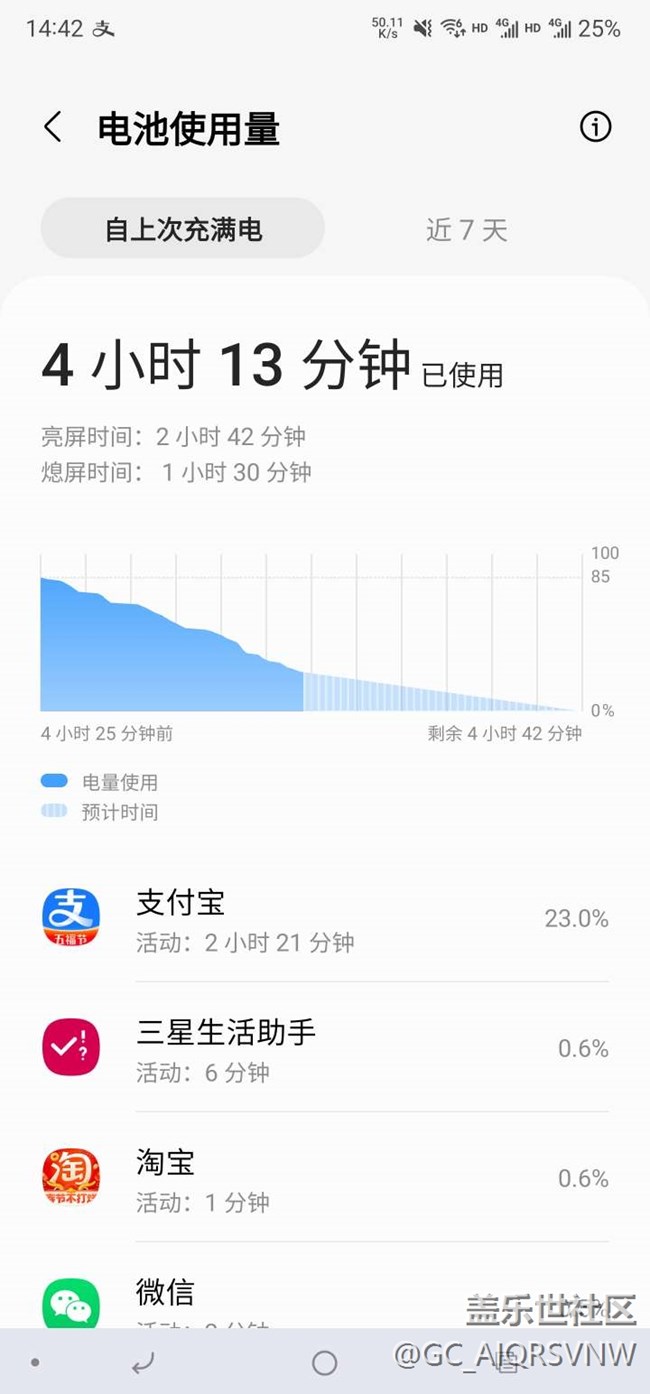
Task: Tap the system home button
Action: point(325,1362)
